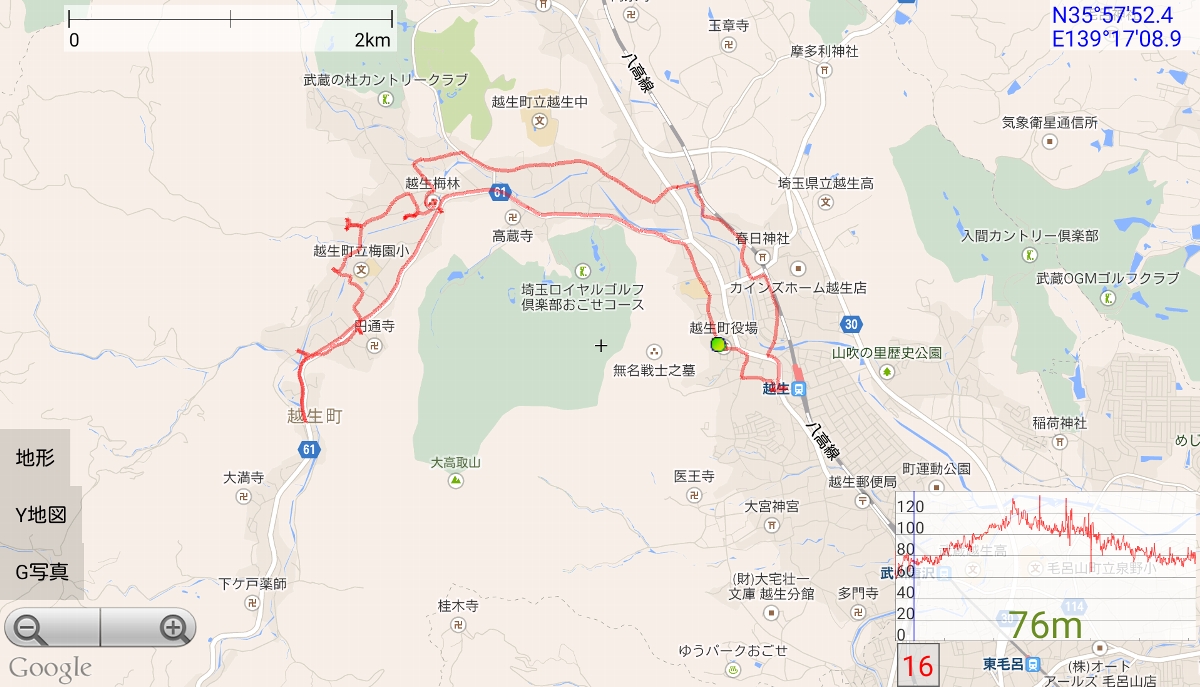Switch to the G写真 satellite imagery

pos(42,572)
